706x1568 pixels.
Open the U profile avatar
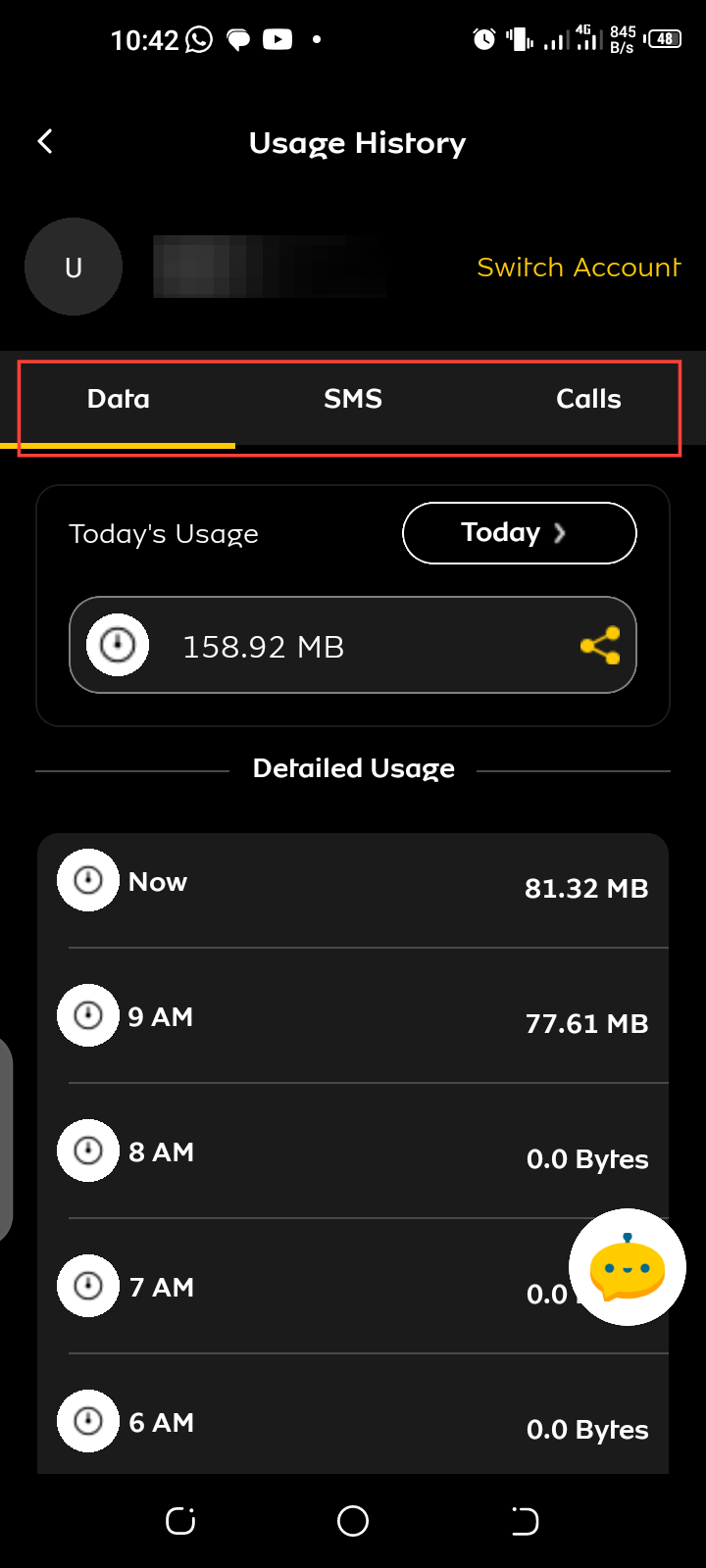74,268
